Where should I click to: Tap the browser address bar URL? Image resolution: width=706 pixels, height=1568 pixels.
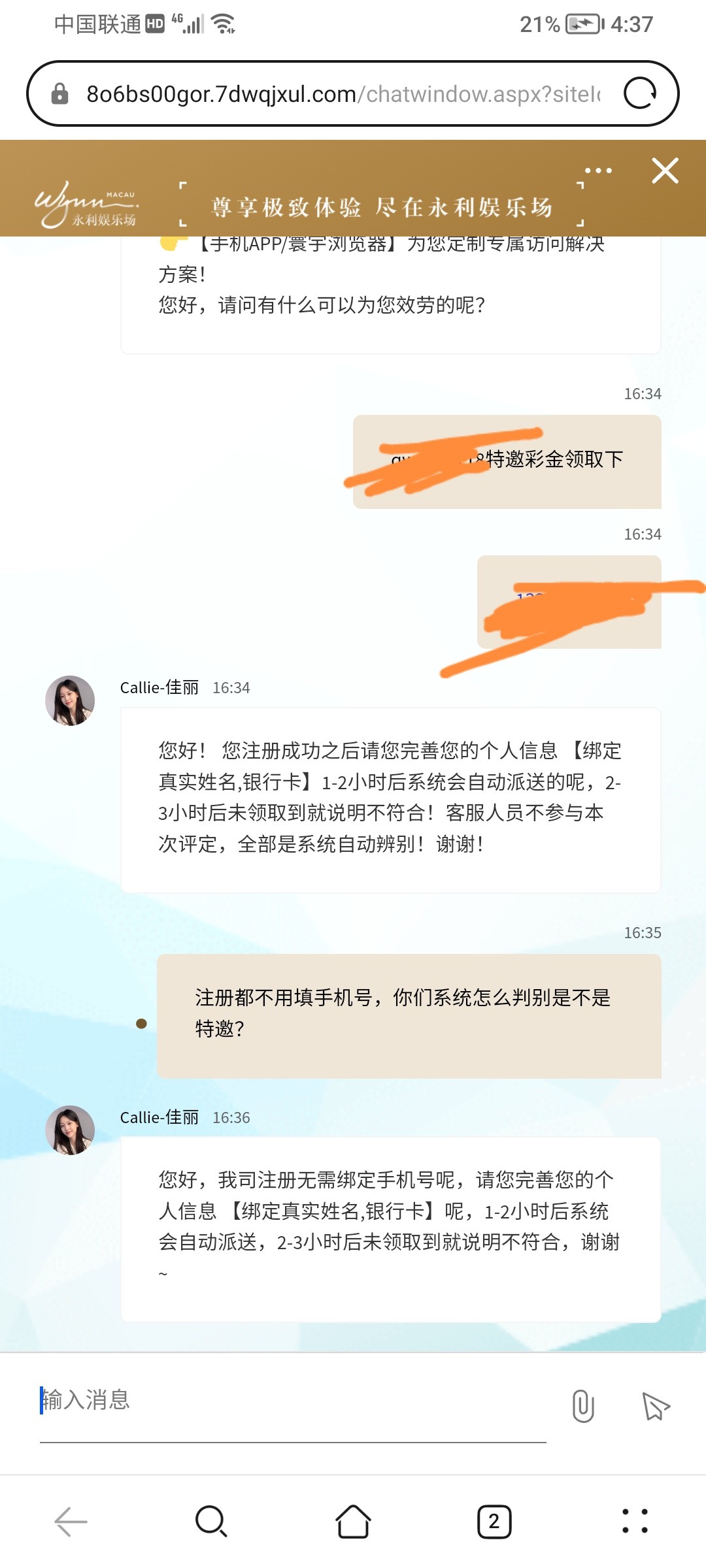click(x=343, y=94)
